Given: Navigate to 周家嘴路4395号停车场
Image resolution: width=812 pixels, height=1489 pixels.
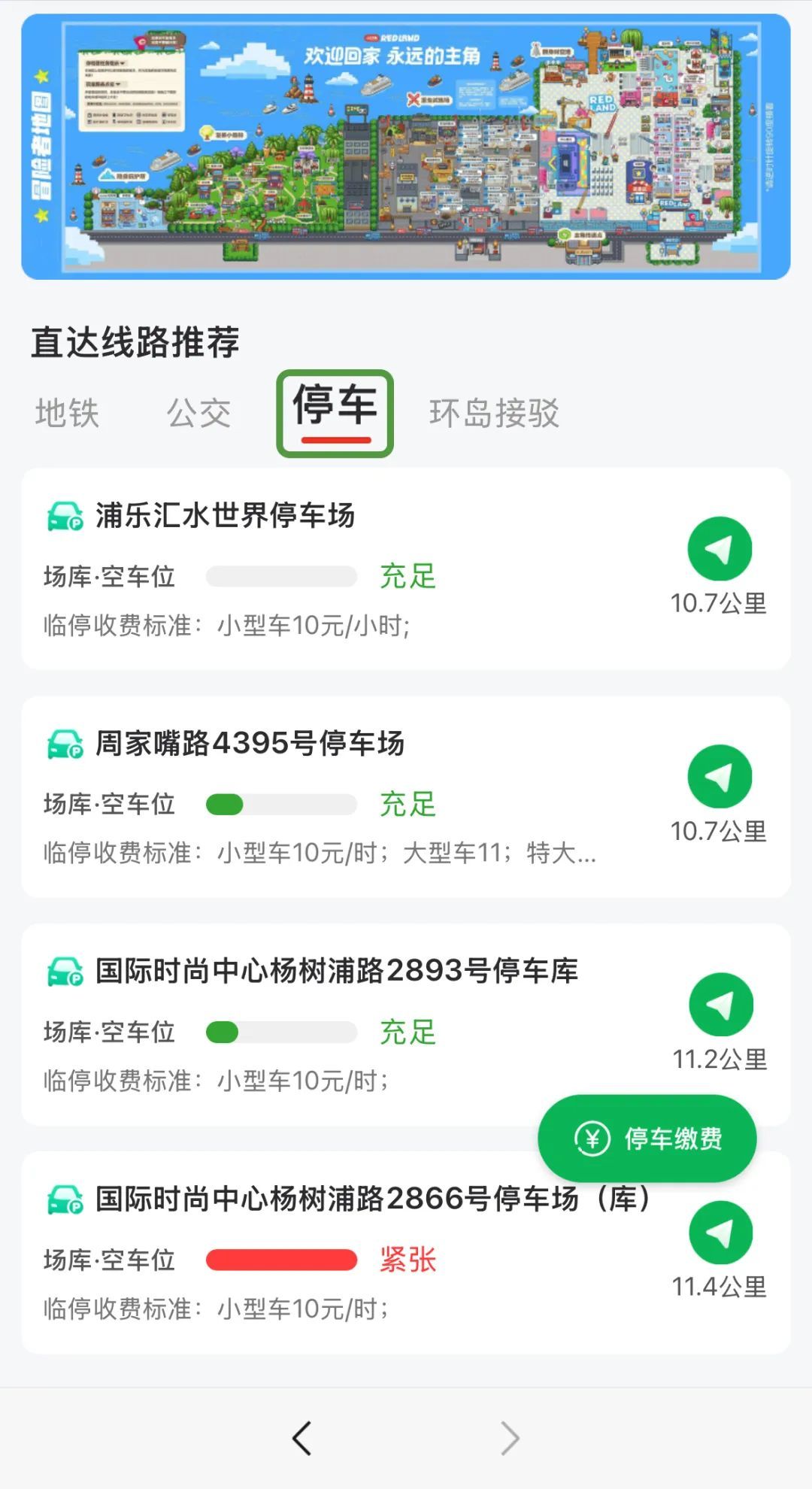Looking at the screenshot, I should point(720,777).
